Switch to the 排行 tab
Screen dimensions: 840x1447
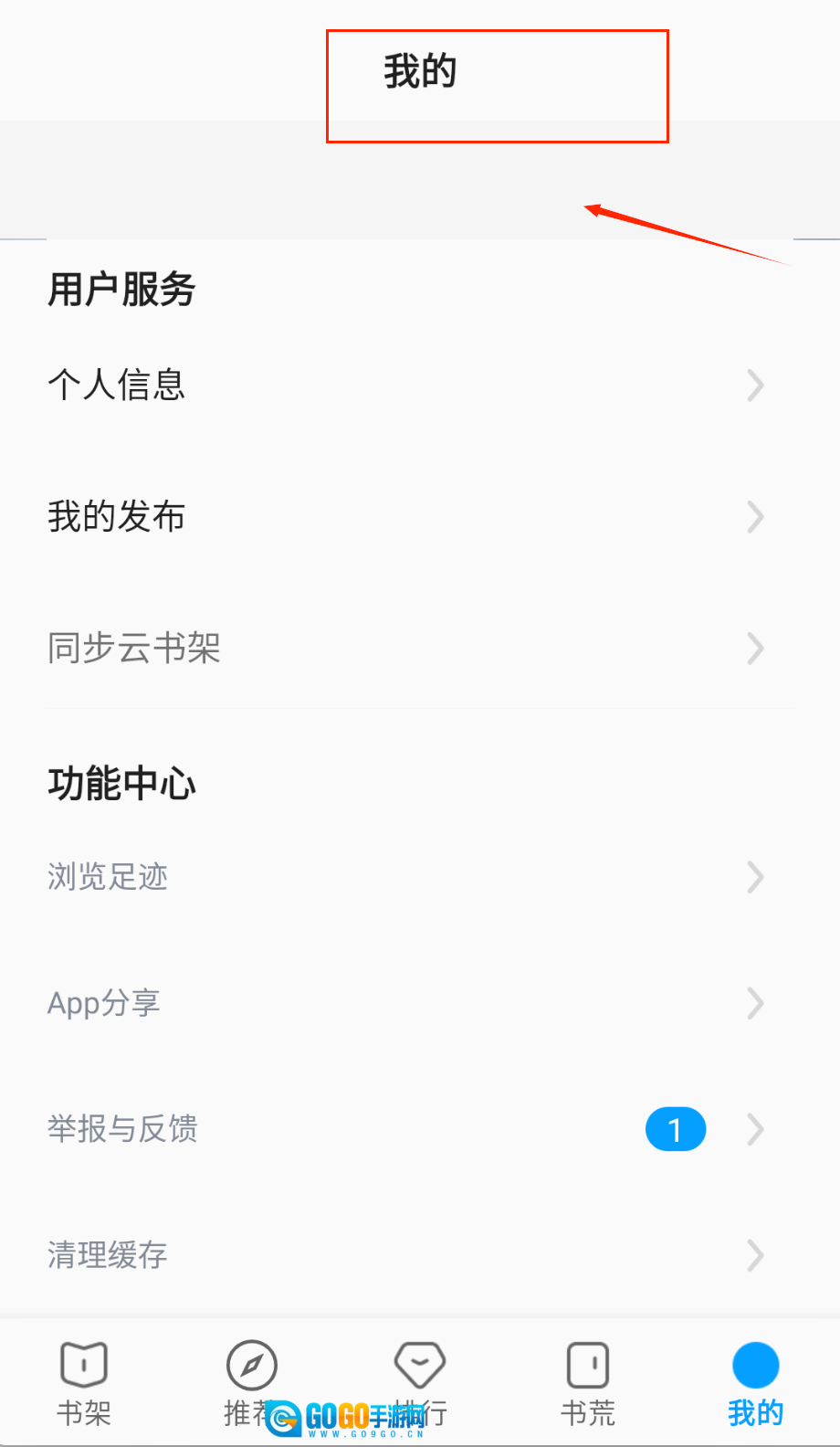click(x=420, y=1381)
